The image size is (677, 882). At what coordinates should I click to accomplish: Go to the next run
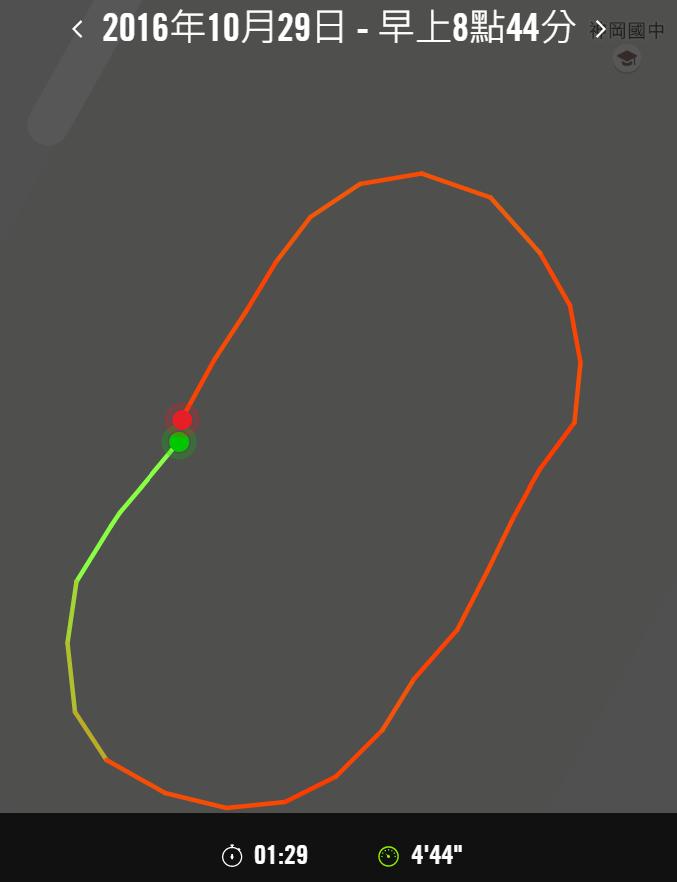[599, 30]
